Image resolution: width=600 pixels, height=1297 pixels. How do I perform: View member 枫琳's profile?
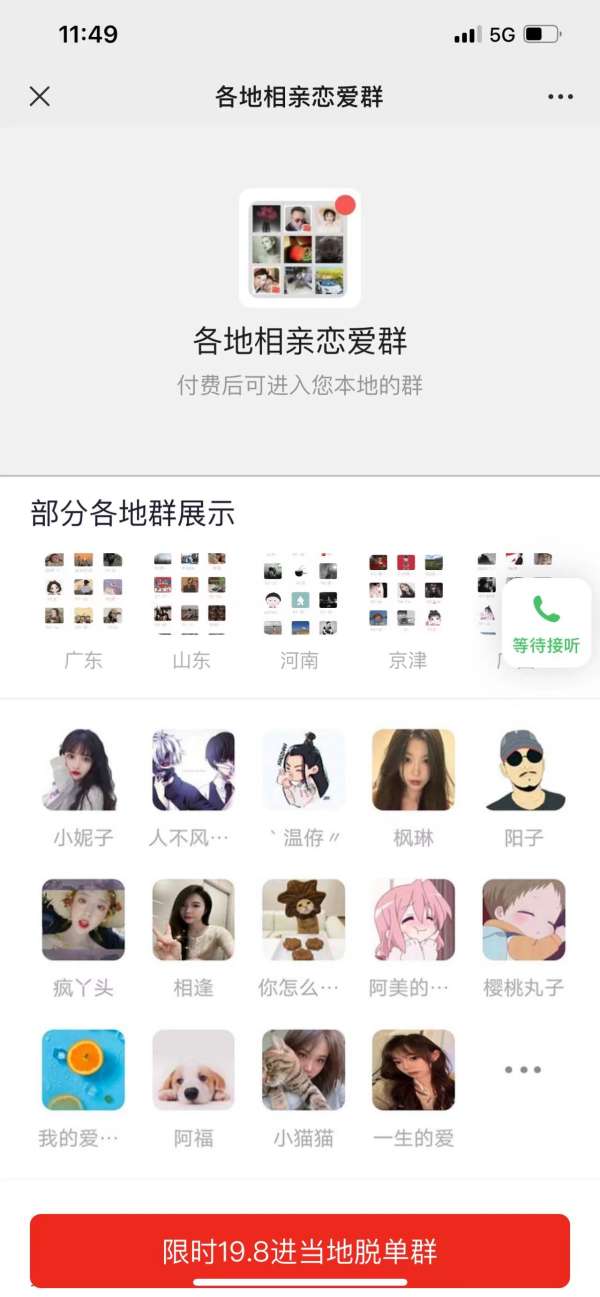pos(413,770)
